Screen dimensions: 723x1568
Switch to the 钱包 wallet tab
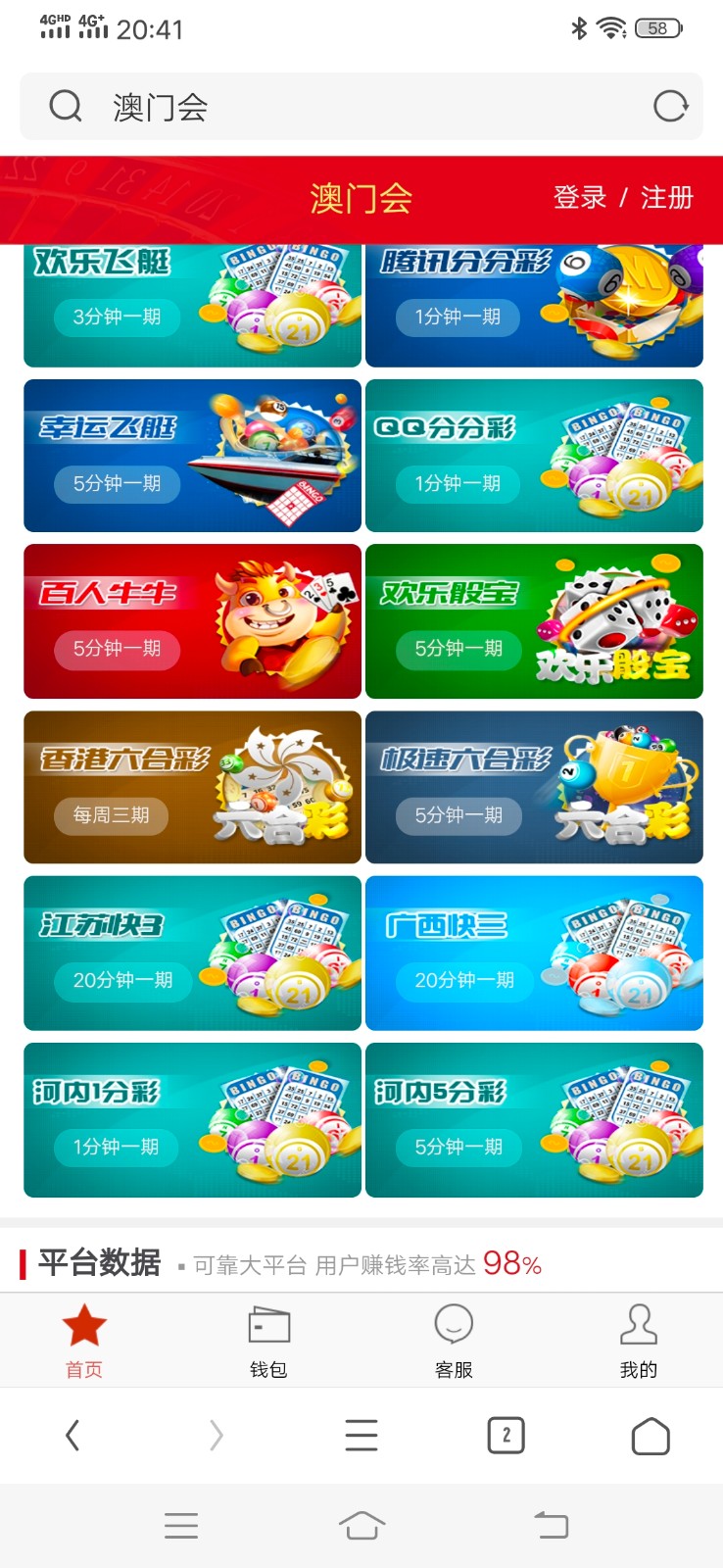[x=268, y=1341]
